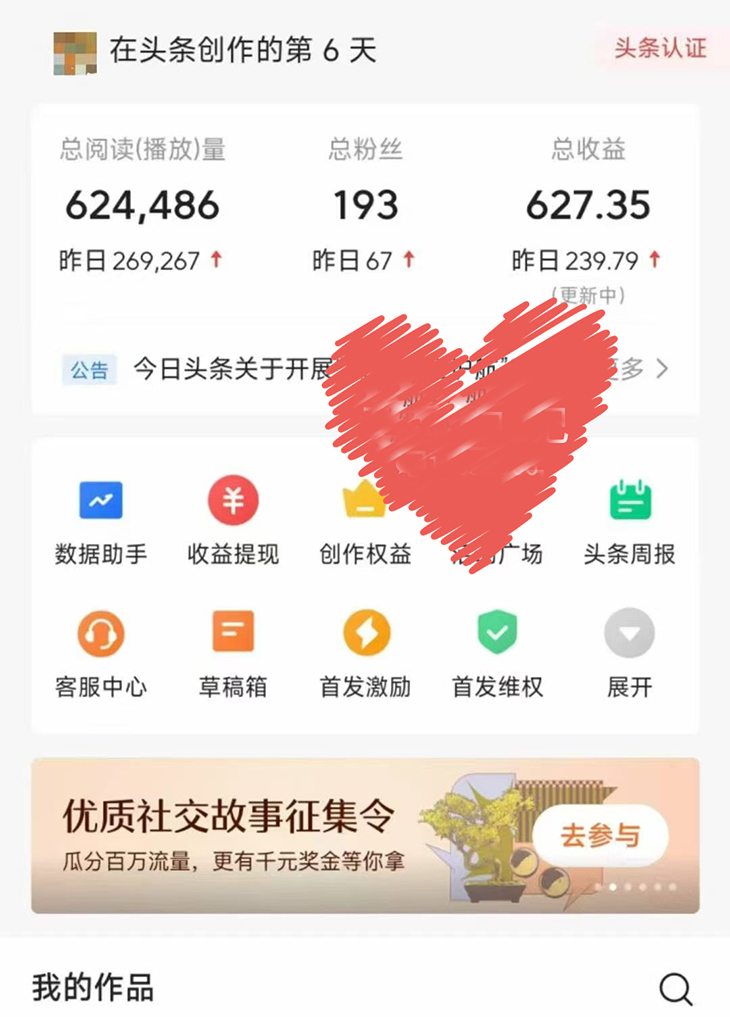Select the second carousel dot on banner
Viewport: 730px width, 1017px height.
[614, 886]
